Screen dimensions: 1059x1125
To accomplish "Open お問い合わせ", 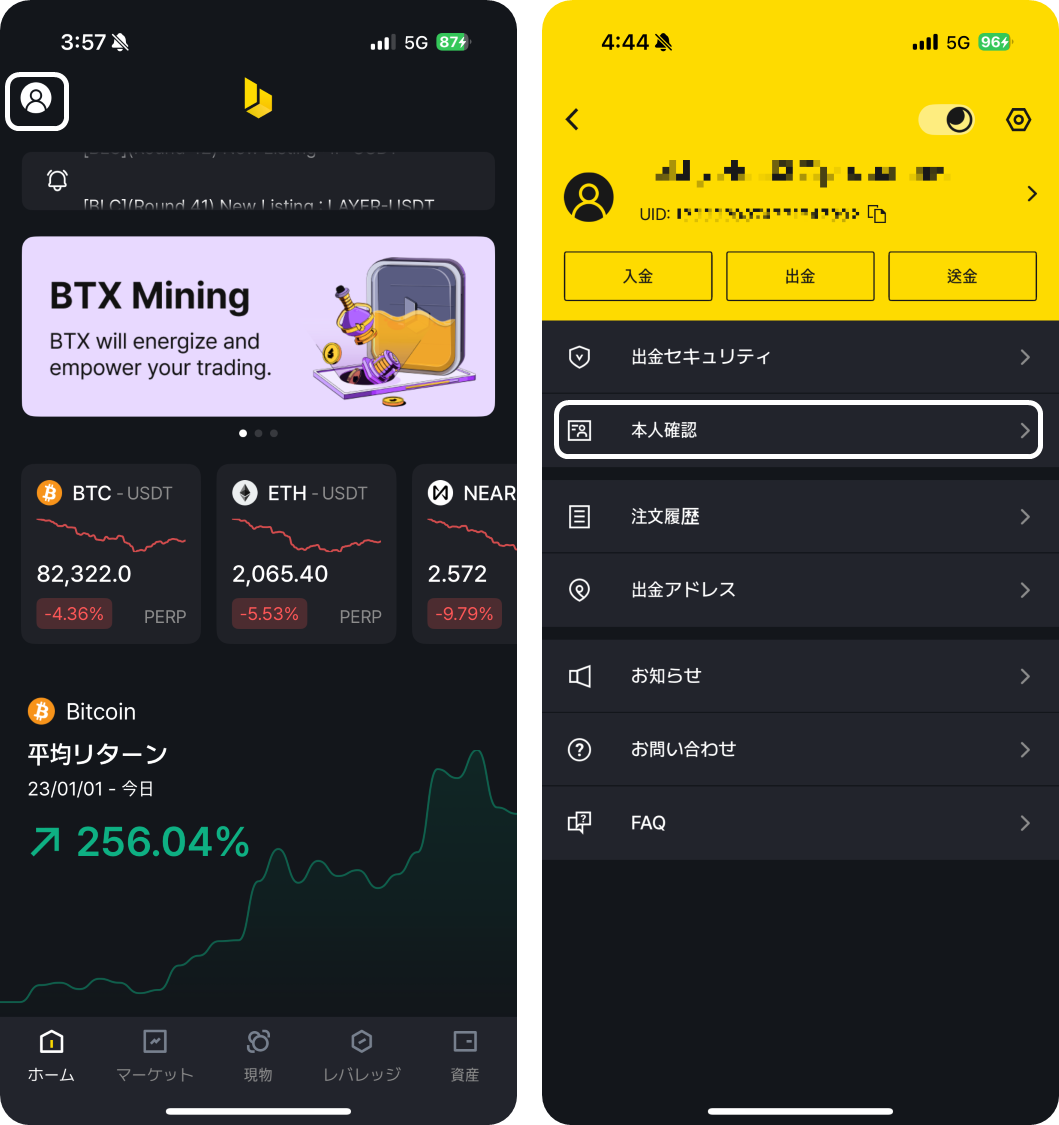I will point(800,749).
